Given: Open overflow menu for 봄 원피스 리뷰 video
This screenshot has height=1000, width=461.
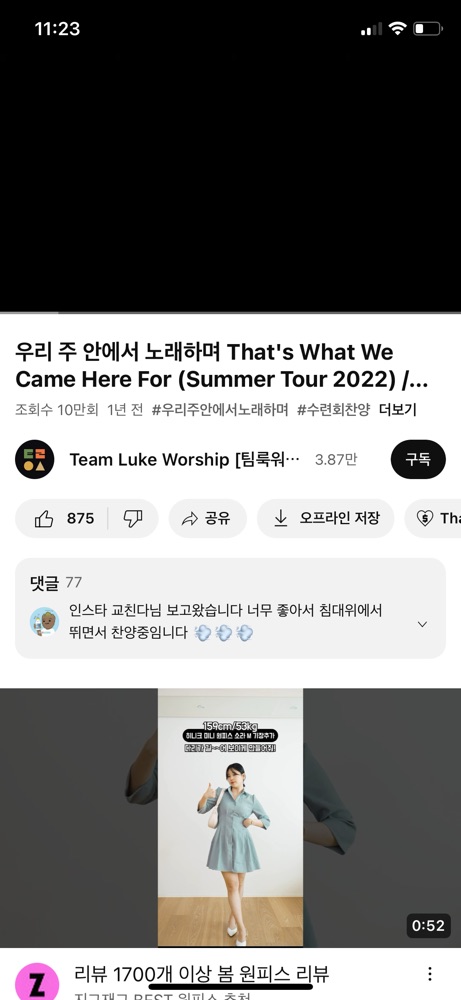Looking at the screenshot, I should [430, 973].
